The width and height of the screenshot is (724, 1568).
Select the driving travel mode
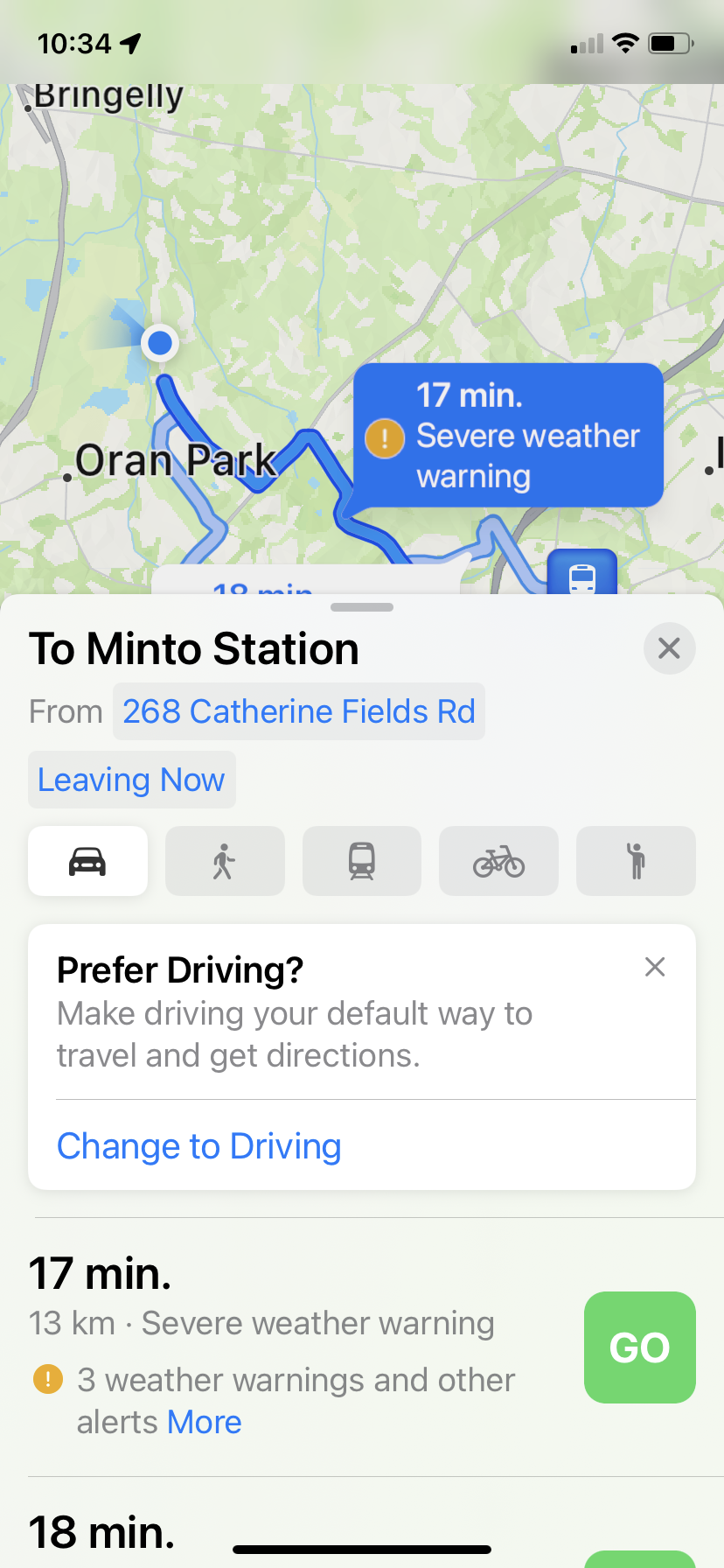(87, 861)
